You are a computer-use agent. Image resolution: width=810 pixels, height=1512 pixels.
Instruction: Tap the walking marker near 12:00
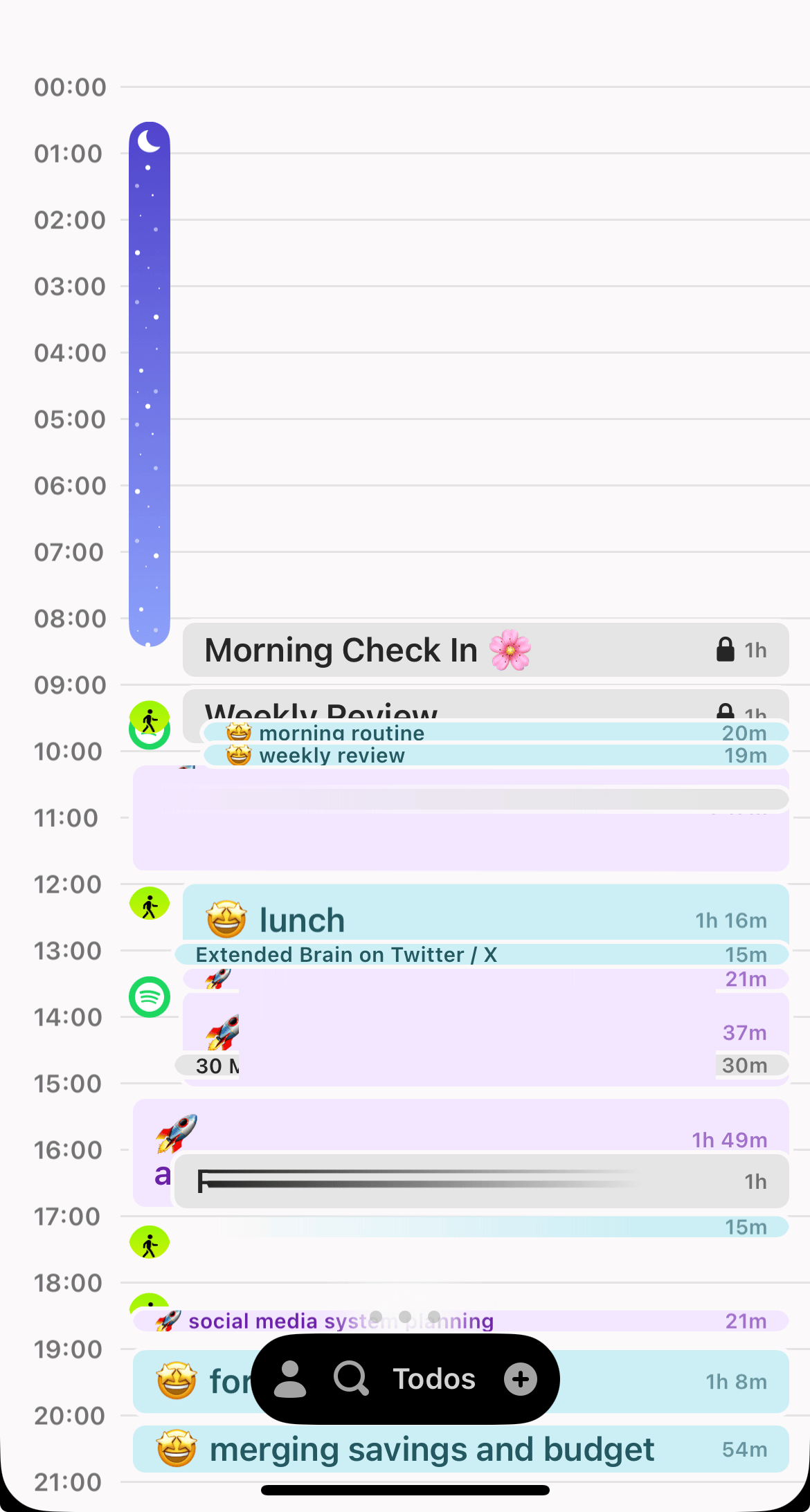click(150, 904)
